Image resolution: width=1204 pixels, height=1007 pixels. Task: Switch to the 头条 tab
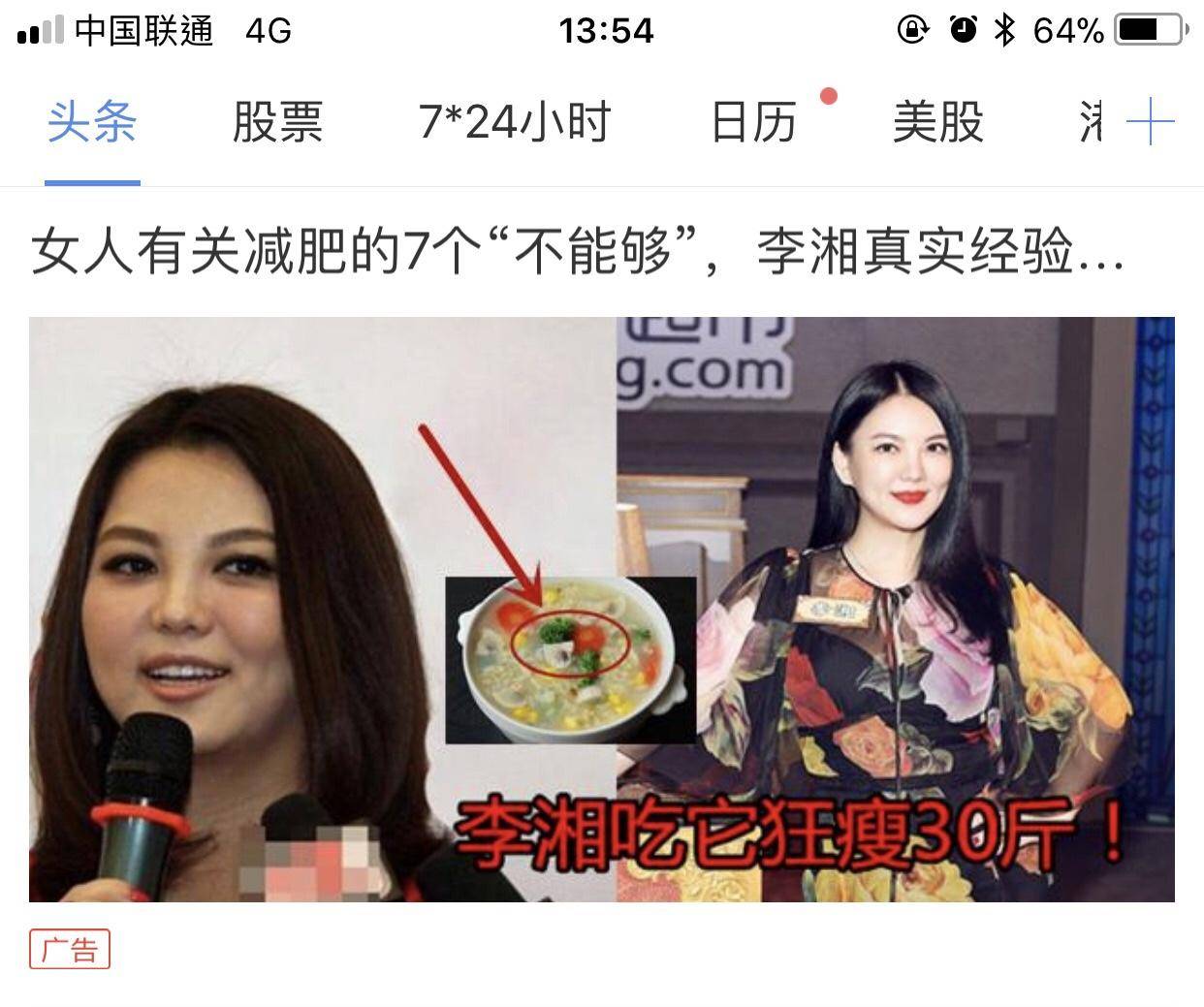(92, 123)
